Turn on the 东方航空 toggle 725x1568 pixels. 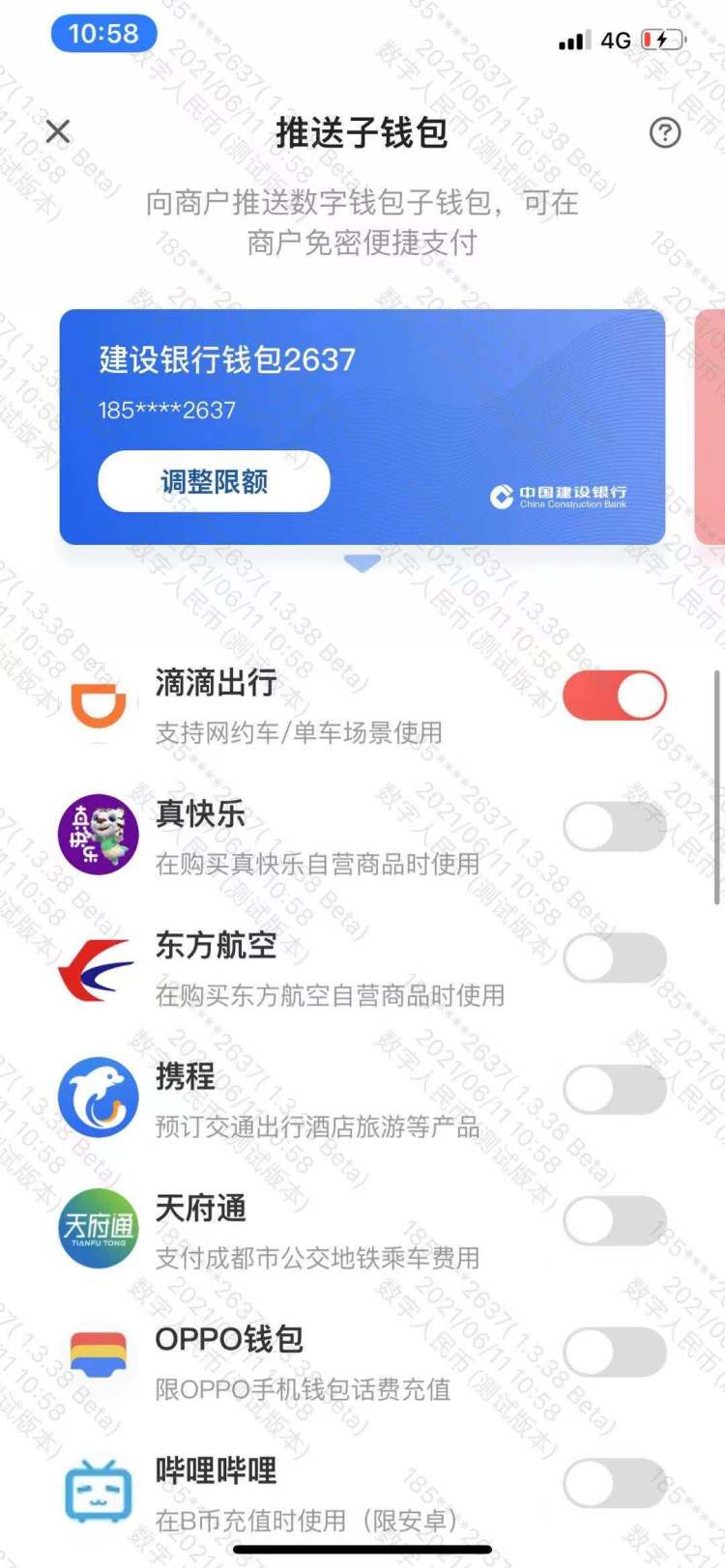[x=615, y=958]
